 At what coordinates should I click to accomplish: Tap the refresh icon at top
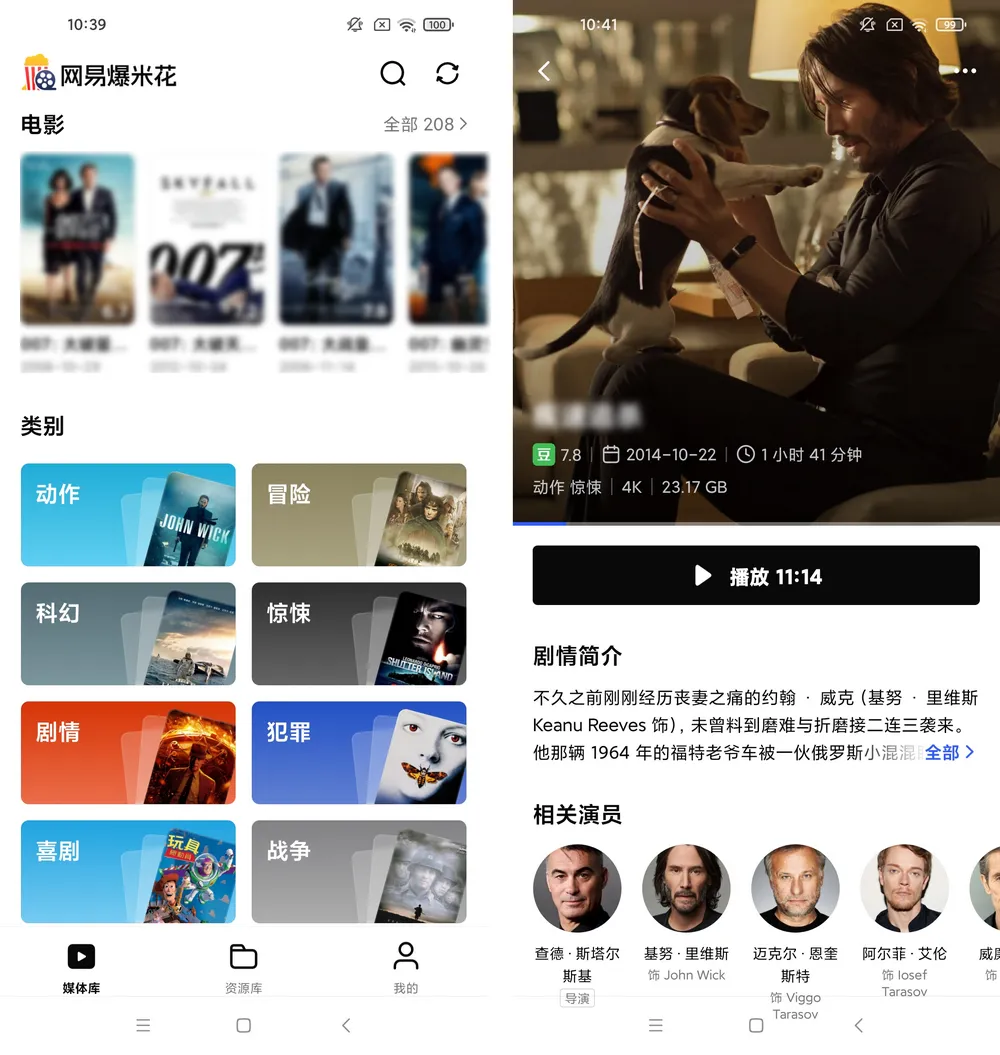coord(447,73)
